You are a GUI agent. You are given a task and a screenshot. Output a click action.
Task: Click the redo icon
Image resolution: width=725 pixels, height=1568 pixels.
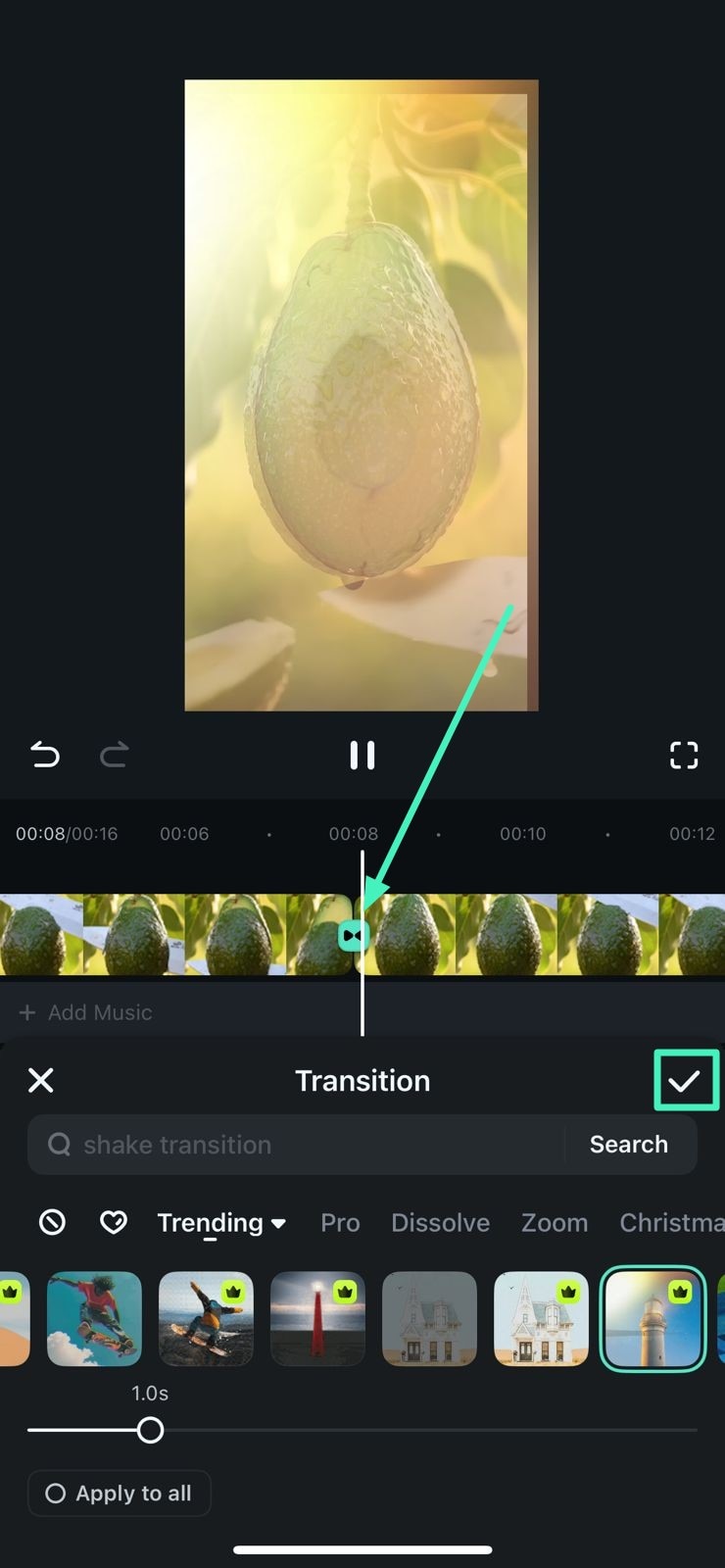pyautogui.click(x=113, y=755)
